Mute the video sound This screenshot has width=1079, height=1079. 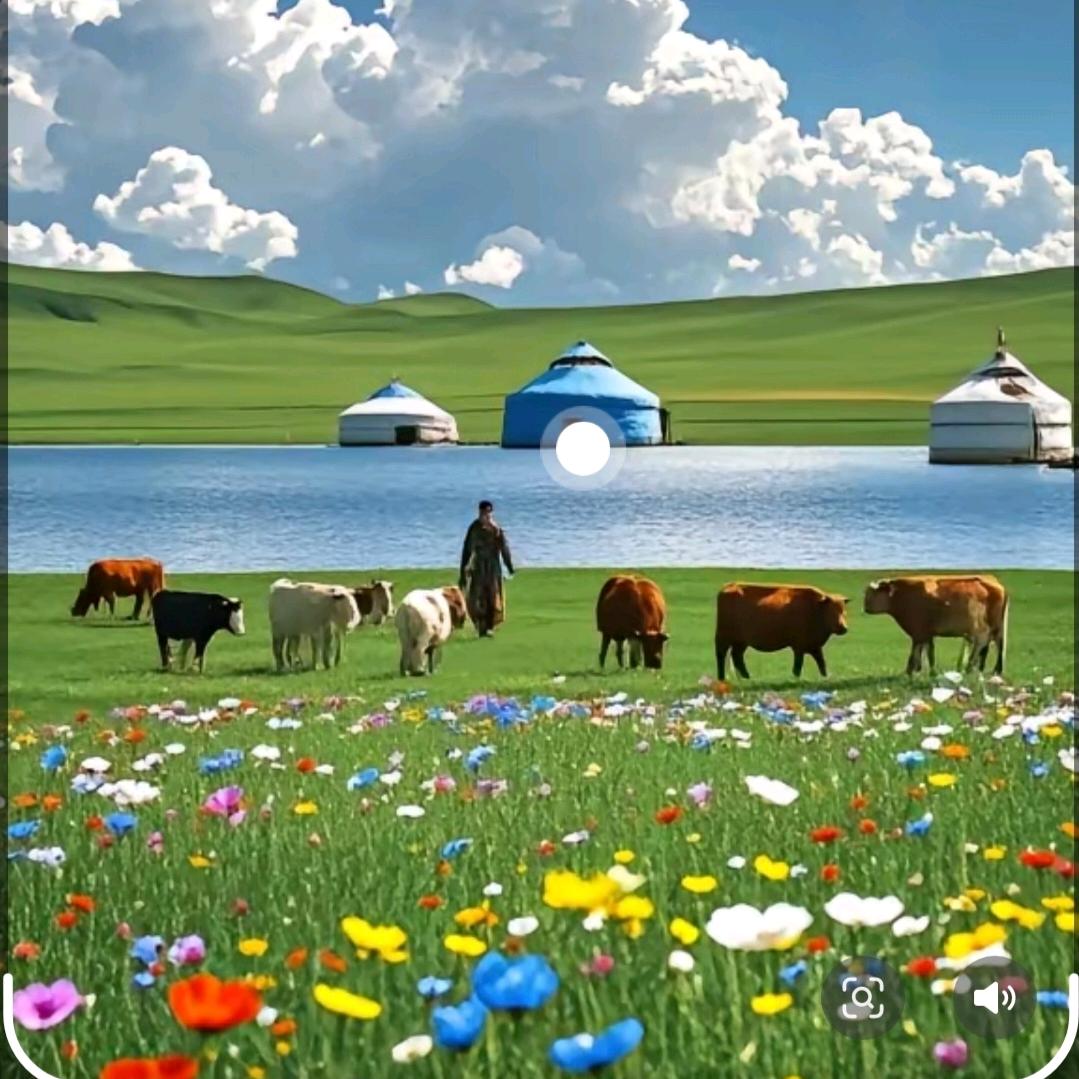[x=993, y=997]
